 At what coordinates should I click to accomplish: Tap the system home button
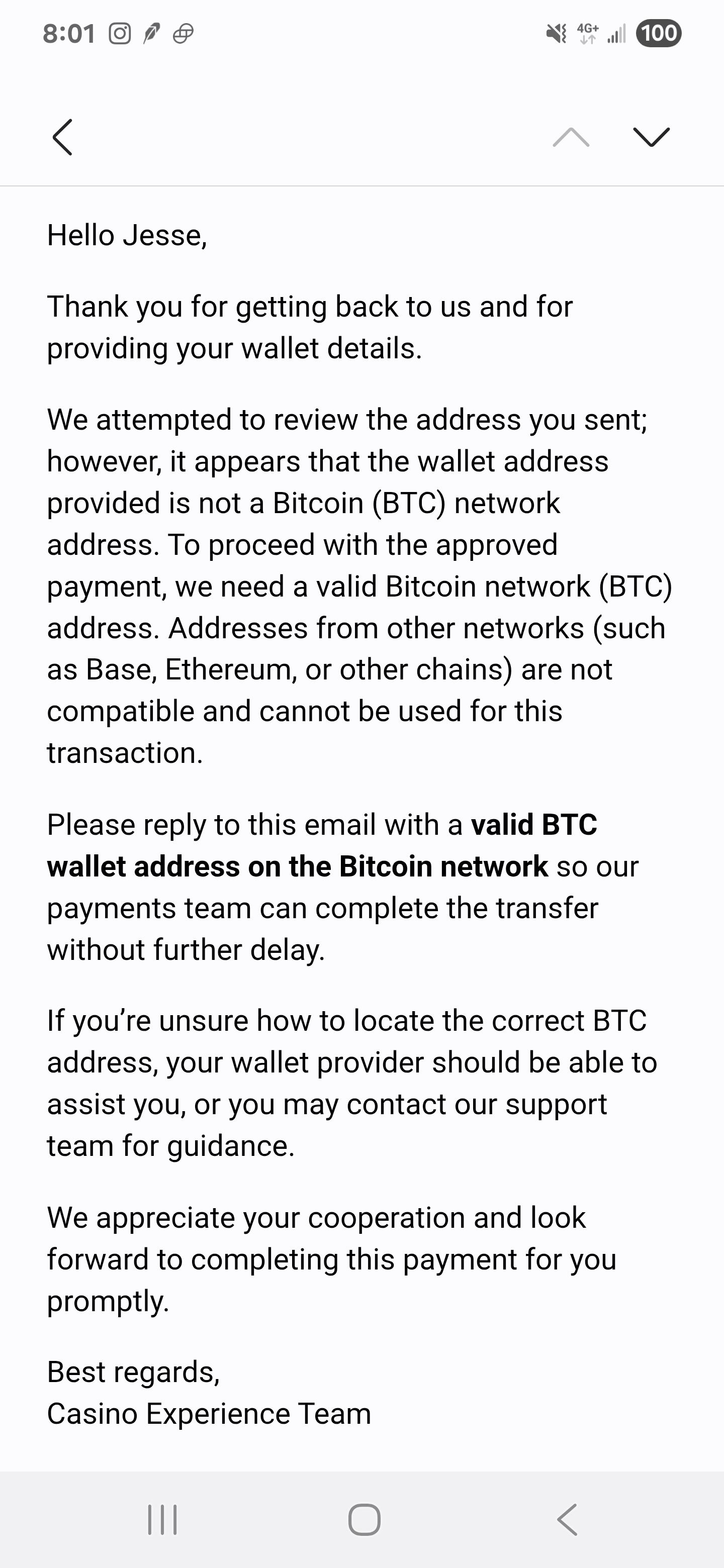click(x=364, y=1520)
